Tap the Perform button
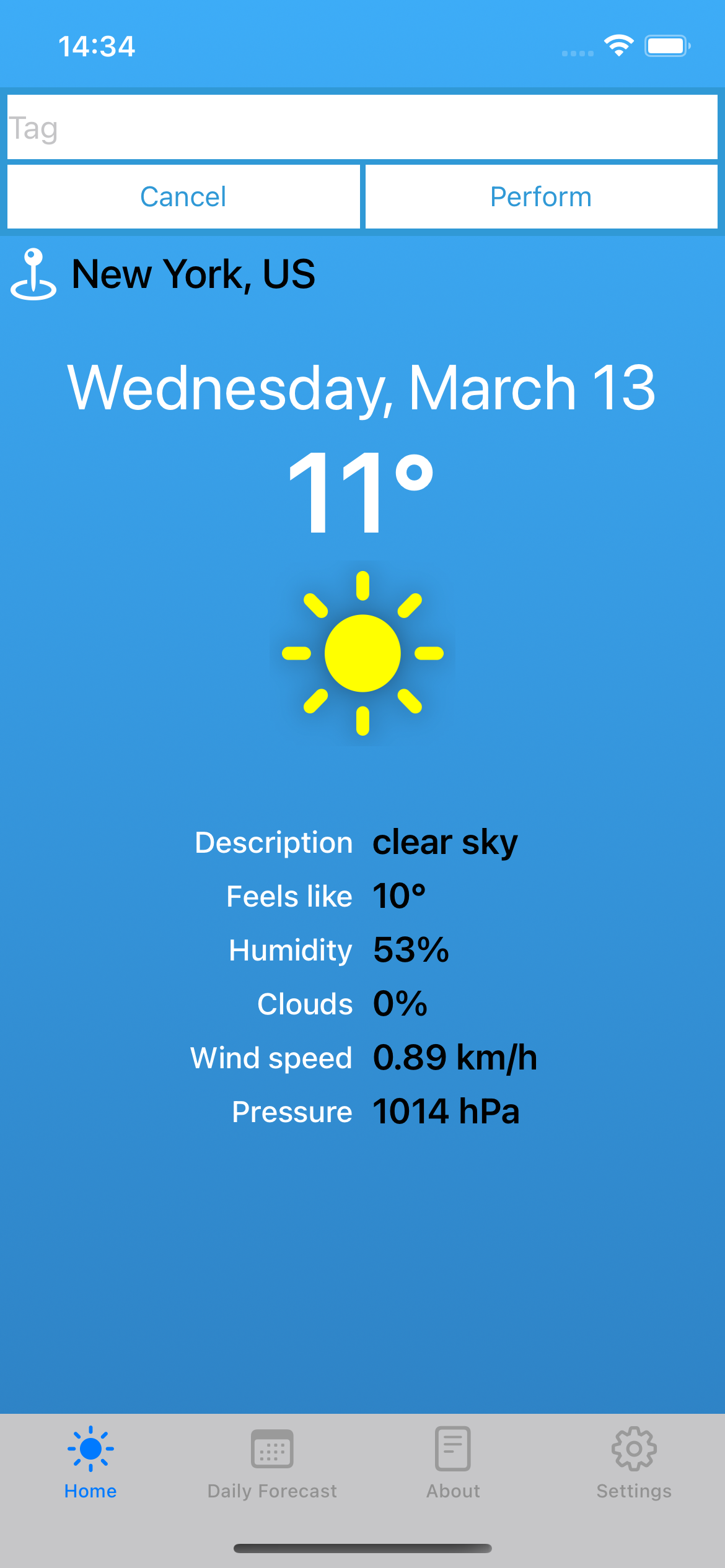The width and height of the screenshot is (725, 1568). (x=541, y=197)
